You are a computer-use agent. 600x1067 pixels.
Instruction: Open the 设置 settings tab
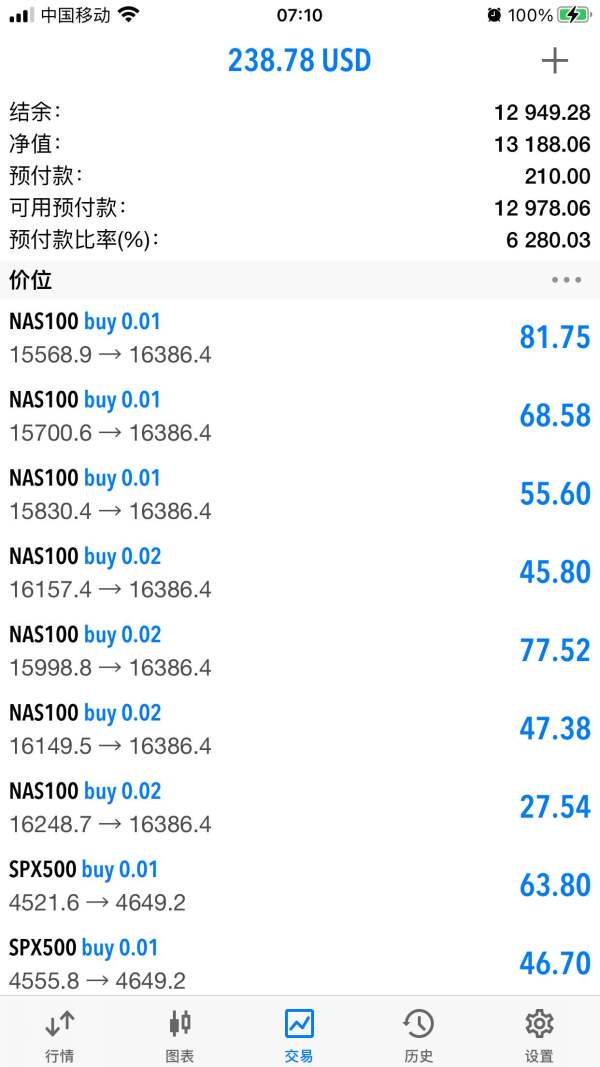pos(539,1033)
